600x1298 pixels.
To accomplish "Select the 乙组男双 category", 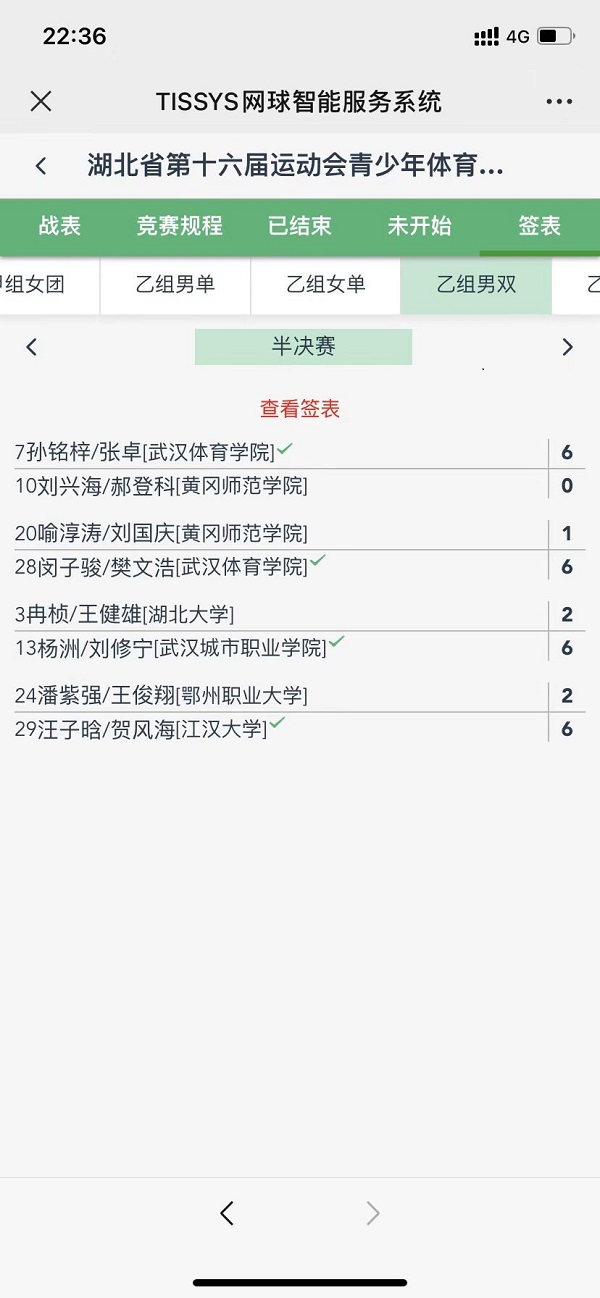I will click(476, 285).
